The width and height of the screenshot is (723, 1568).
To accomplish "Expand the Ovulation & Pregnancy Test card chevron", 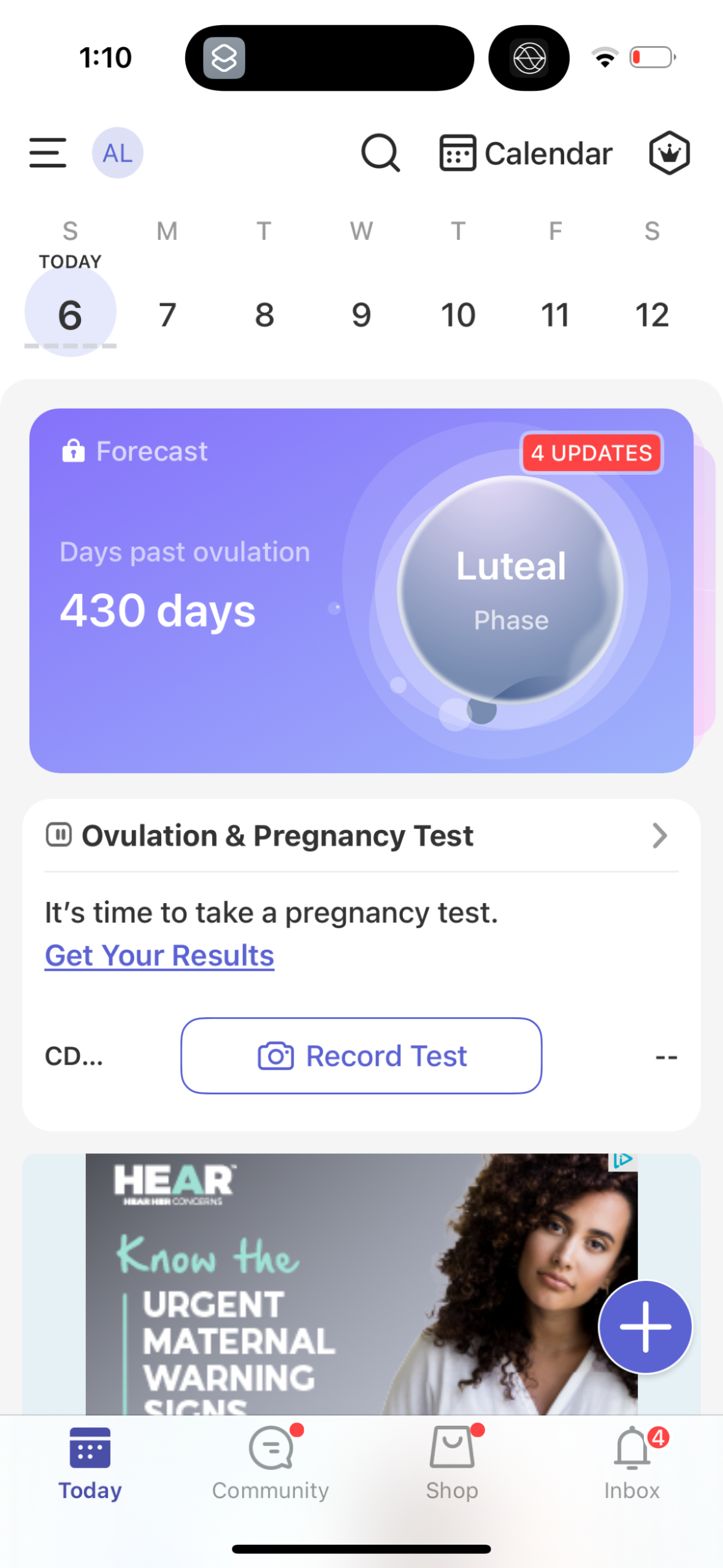I will click(659, 836).
